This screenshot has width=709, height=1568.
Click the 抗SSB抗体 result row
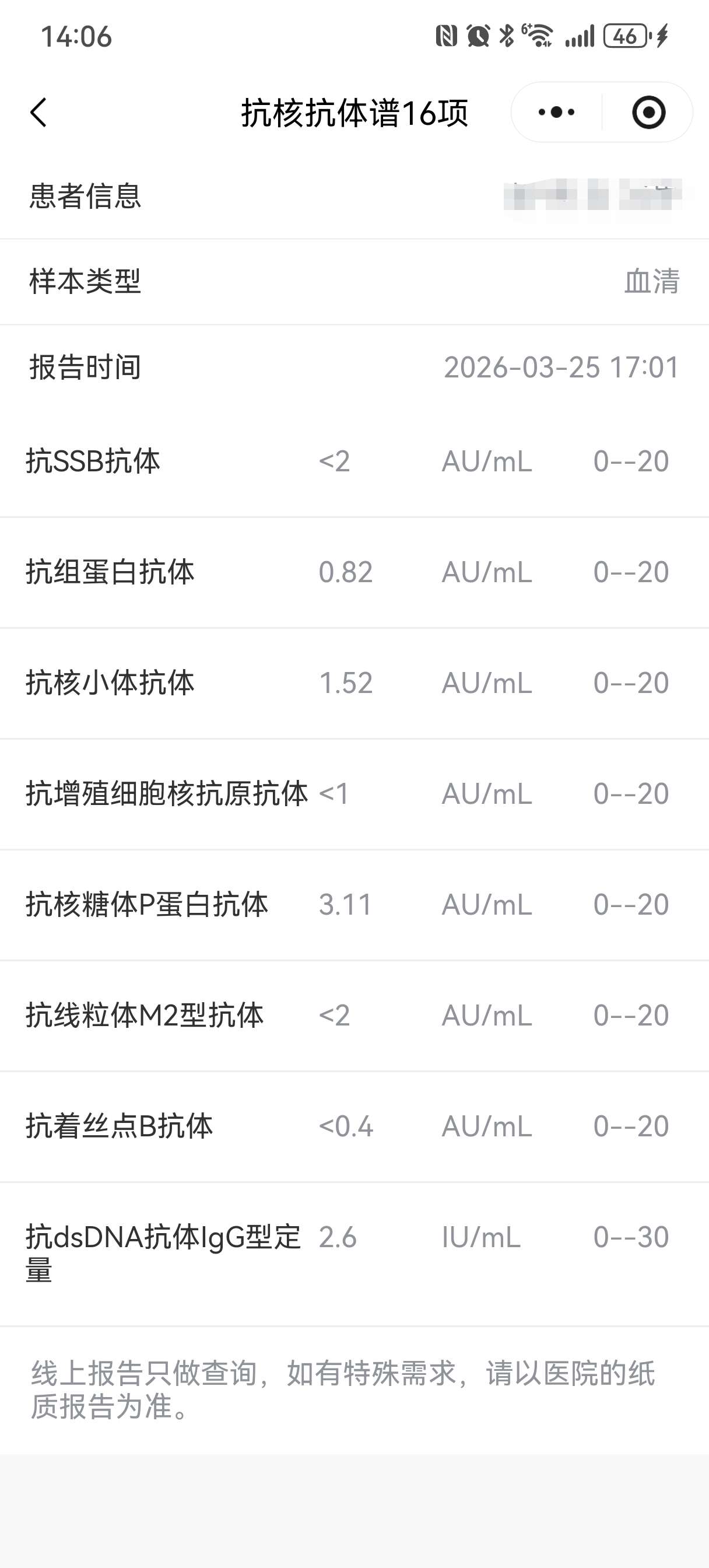[97, 462]
